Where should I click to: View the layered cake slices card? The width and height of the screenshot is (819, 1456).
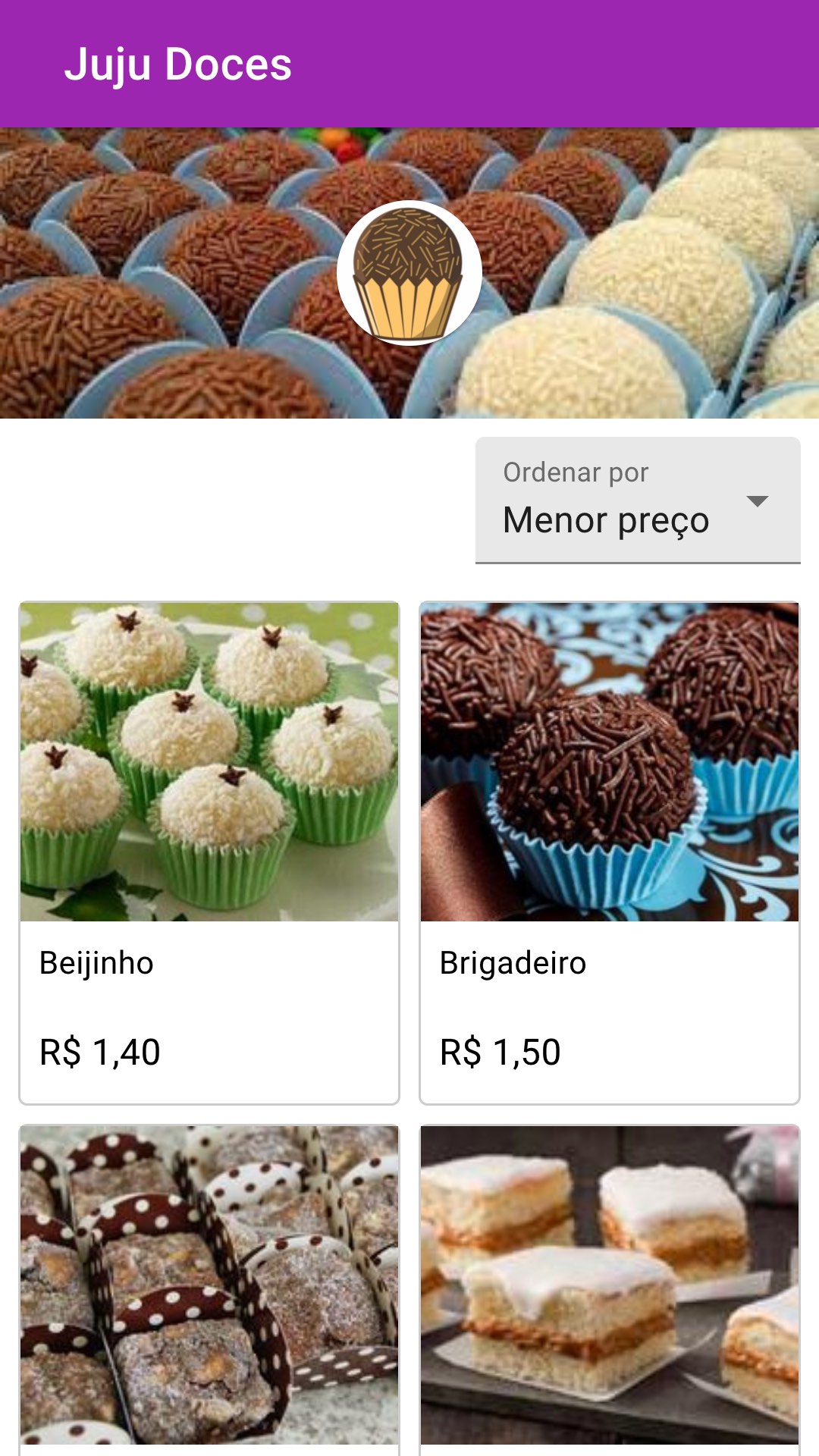click(610, 1289)
